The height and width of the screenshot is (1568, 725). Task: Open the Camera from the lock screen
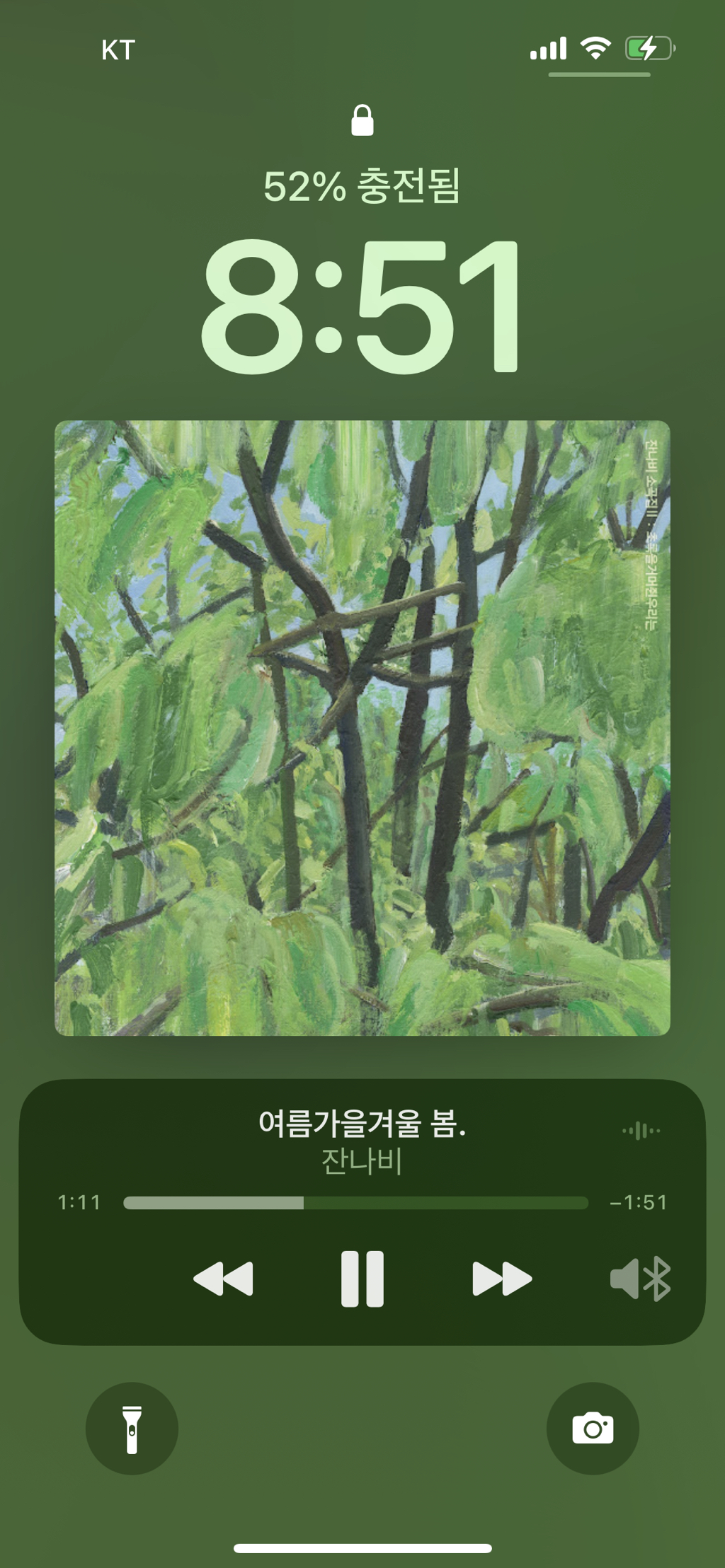click(x=593, y=1429)
